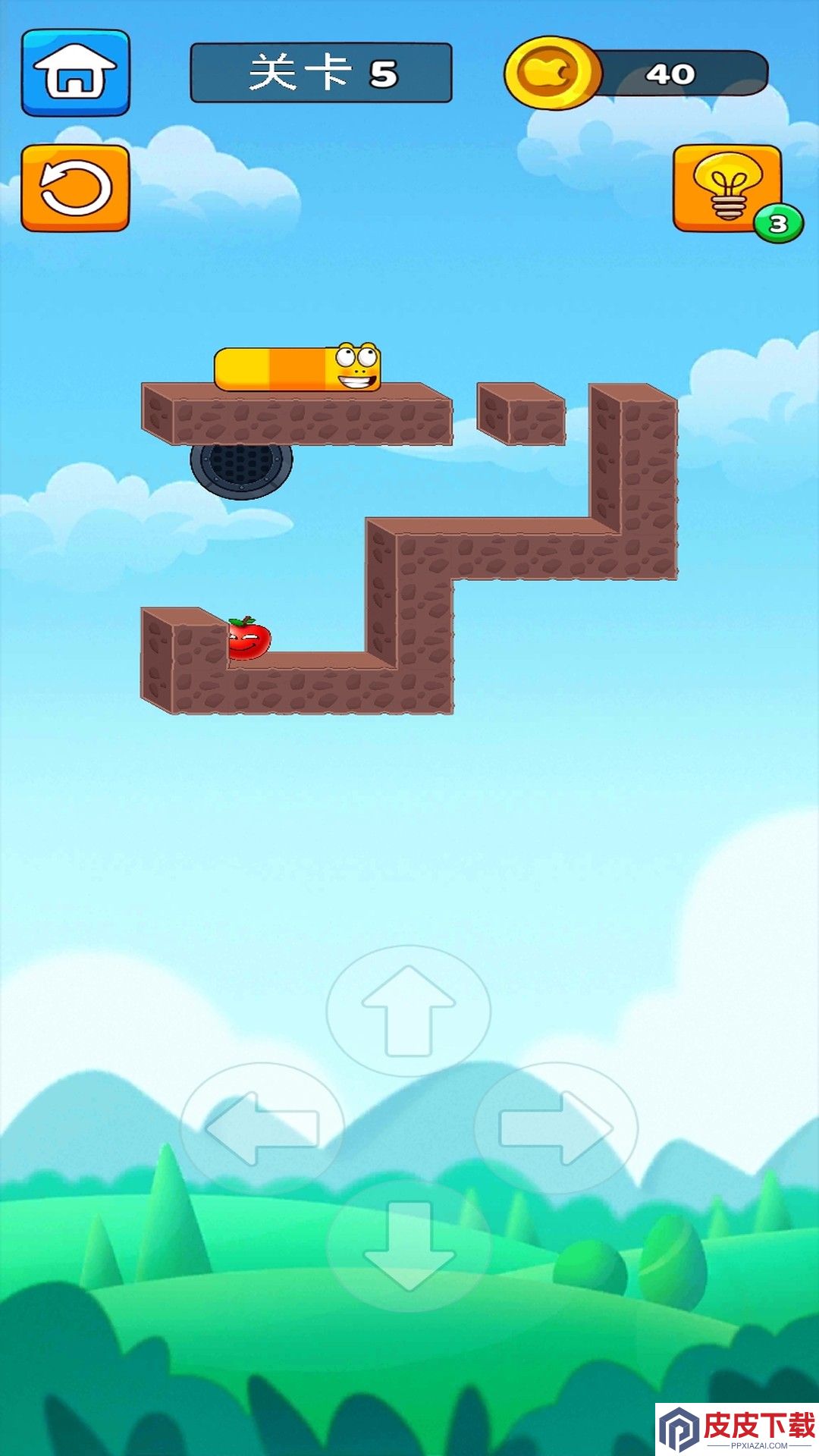Go back to the home menu
This screenshot has height=1456, width=819.
75,73
